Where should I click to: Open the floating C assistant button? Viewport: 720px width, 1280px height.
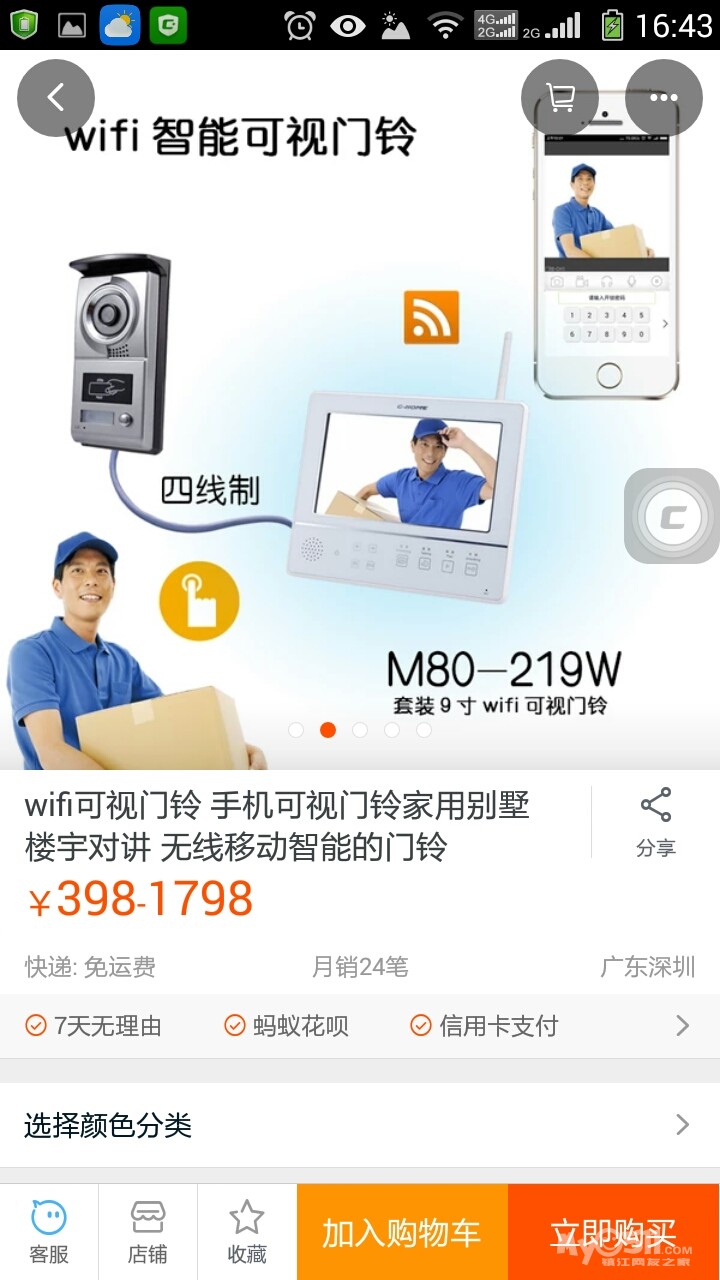click(672, 516)
